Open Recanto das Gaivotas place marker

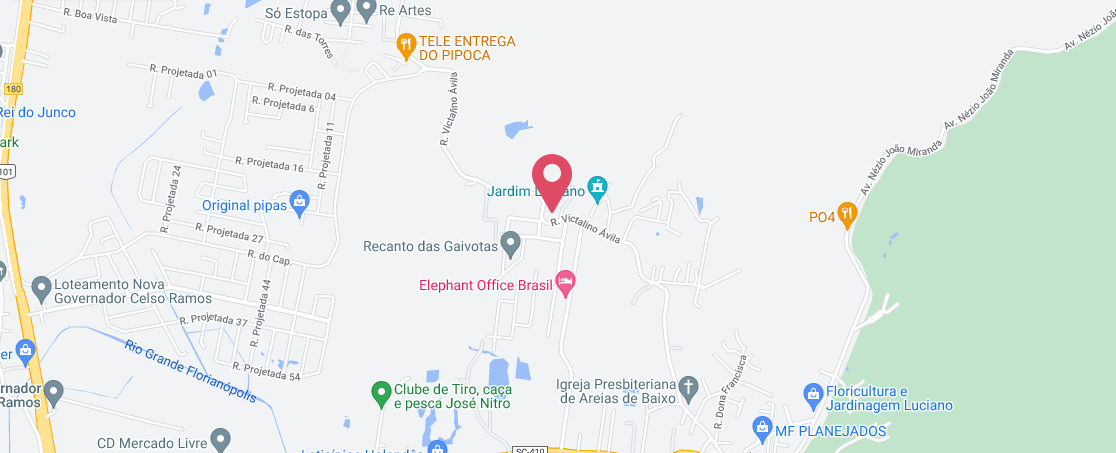point(510,243)
